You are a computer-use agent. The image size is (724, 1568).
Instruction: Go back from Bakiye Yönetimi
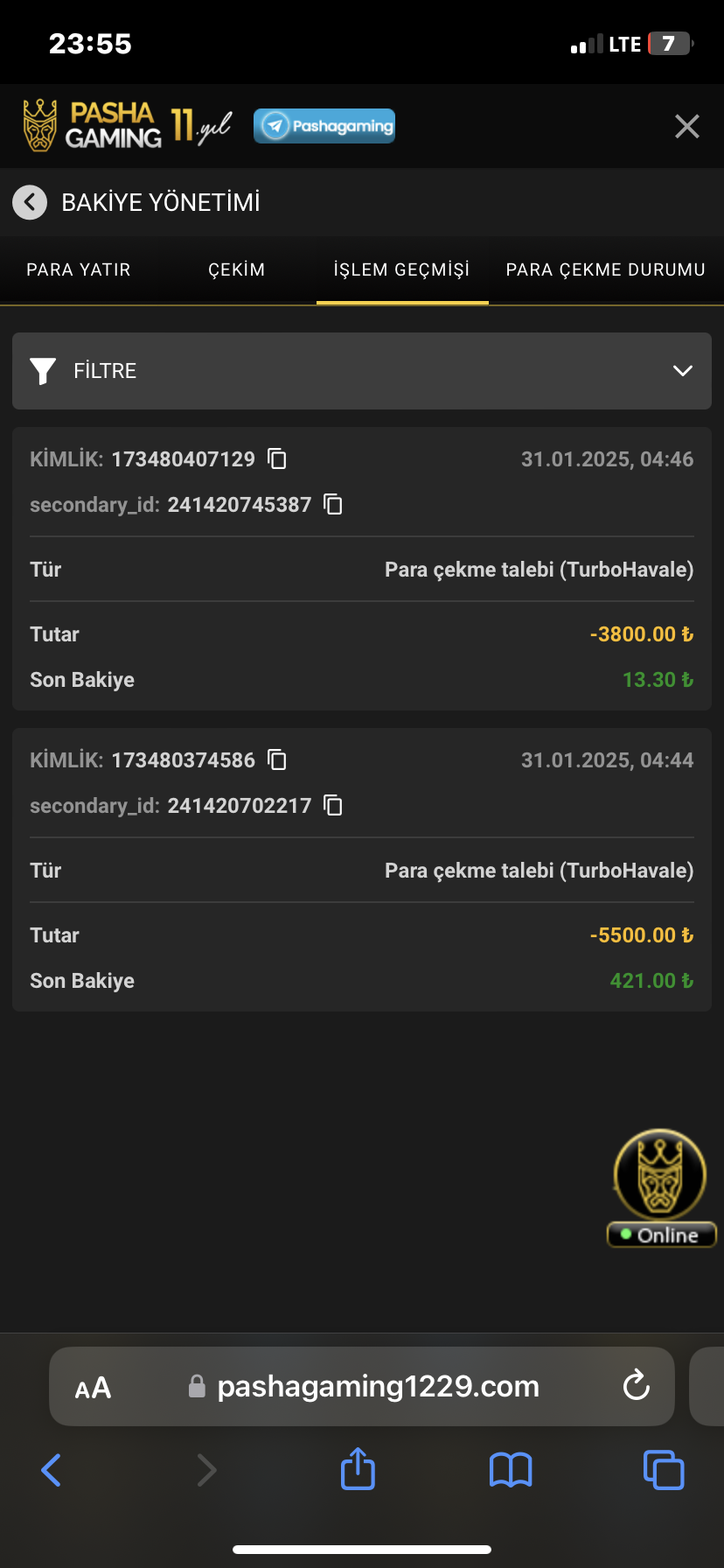30,202
